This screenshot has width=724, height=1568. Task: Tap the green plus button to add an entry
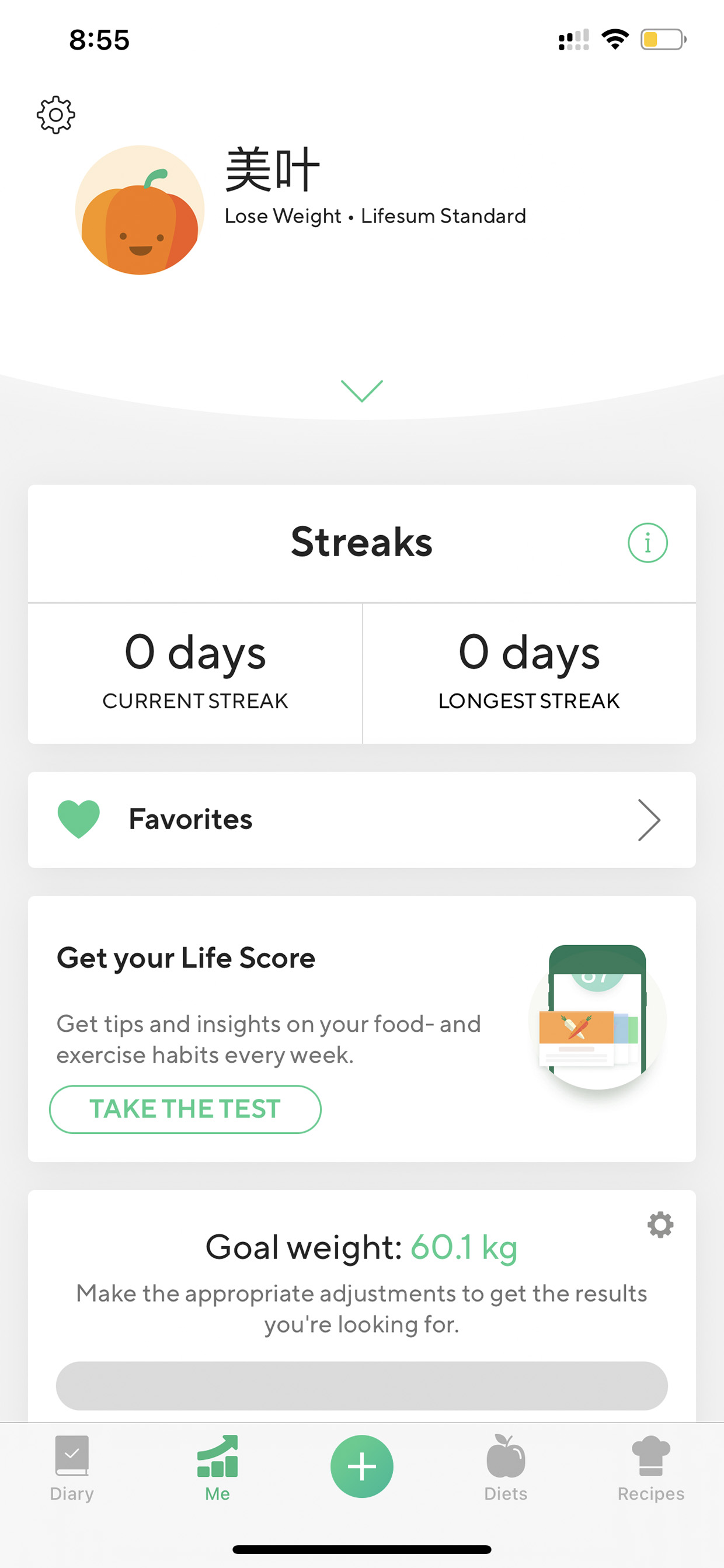(362, 1466)
